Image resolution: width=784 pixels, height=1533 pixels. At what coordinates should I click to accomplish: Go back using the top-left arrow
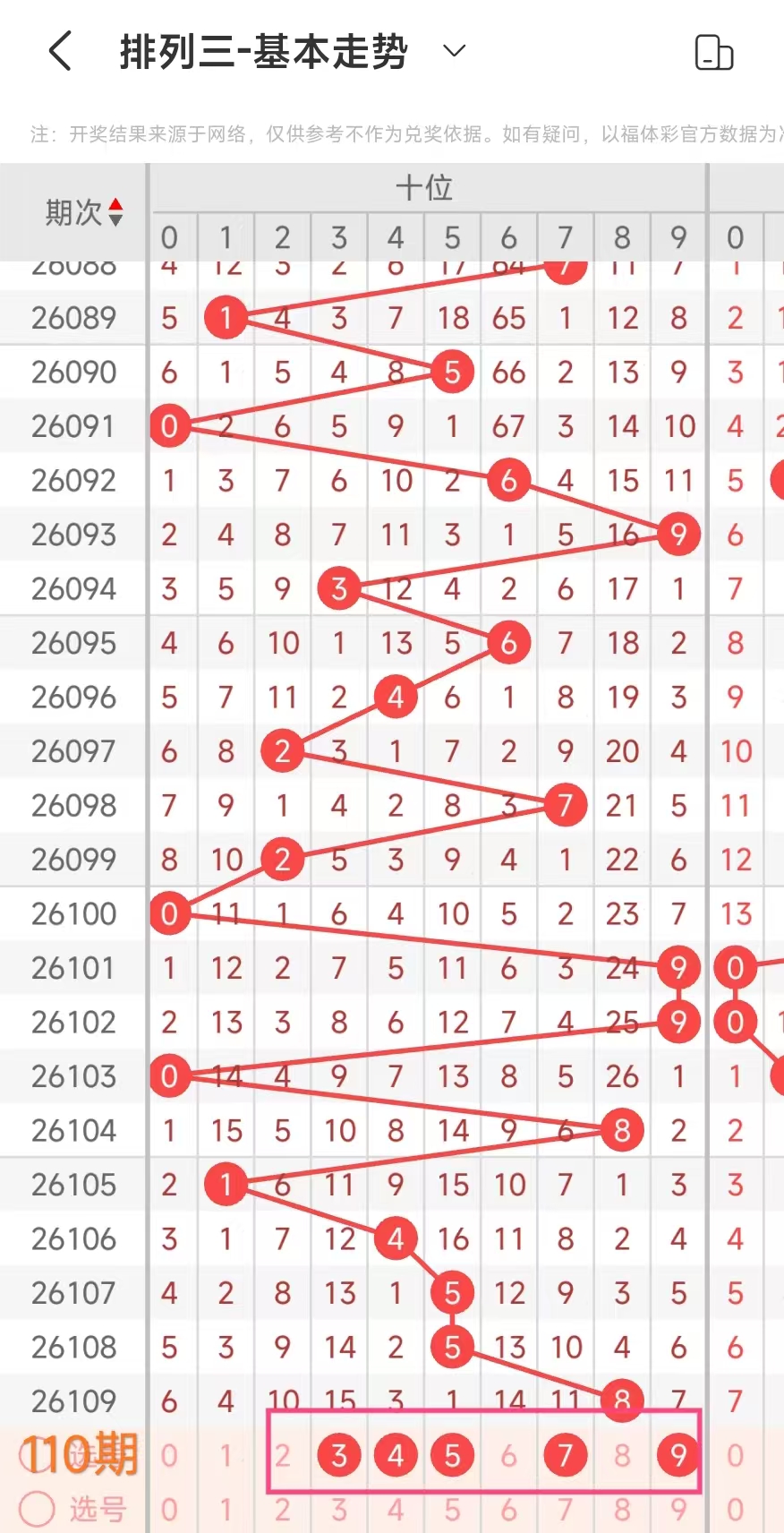(x=60, y=51)
